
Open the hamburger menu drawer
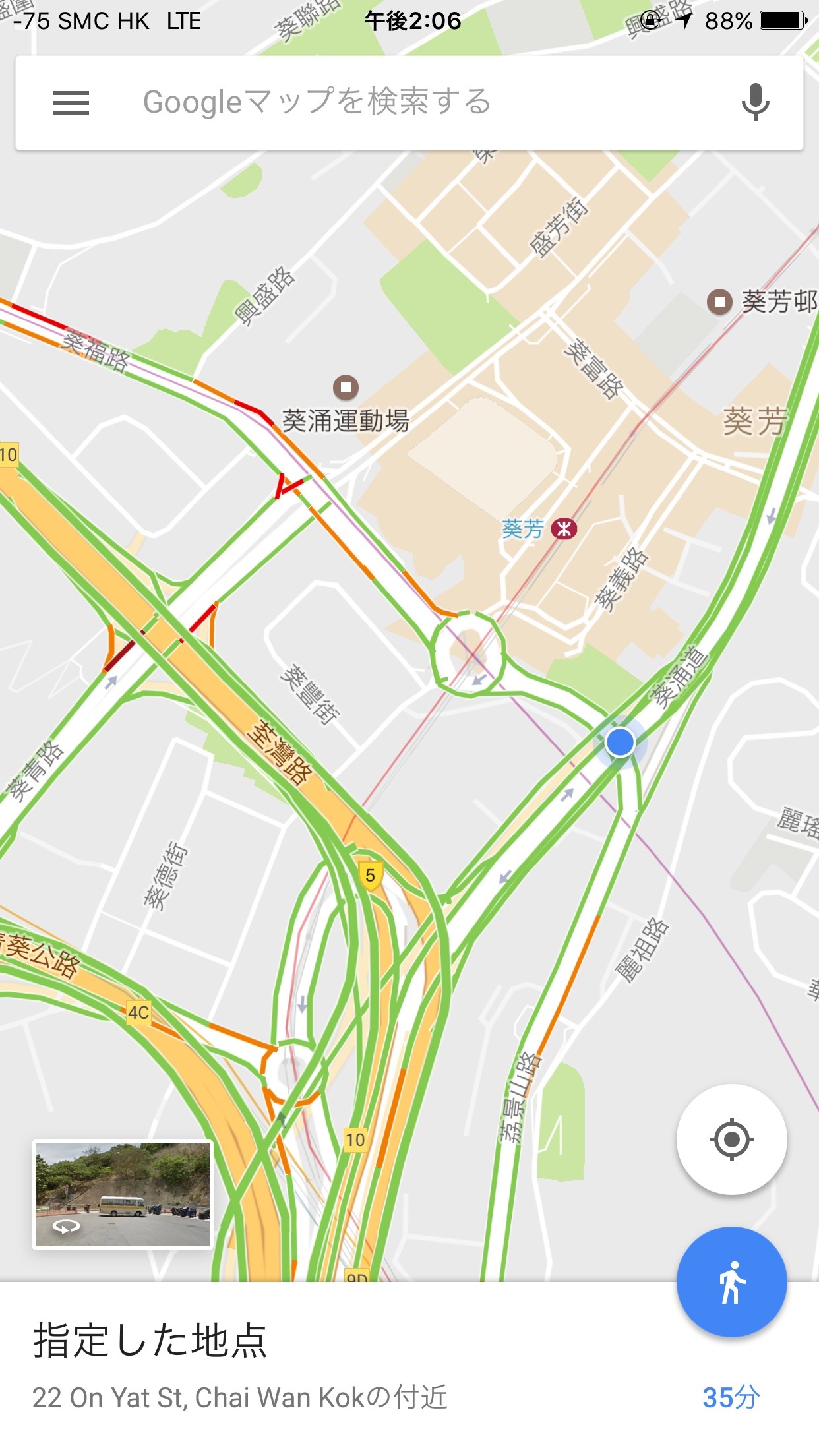click(x=71, y=103)
